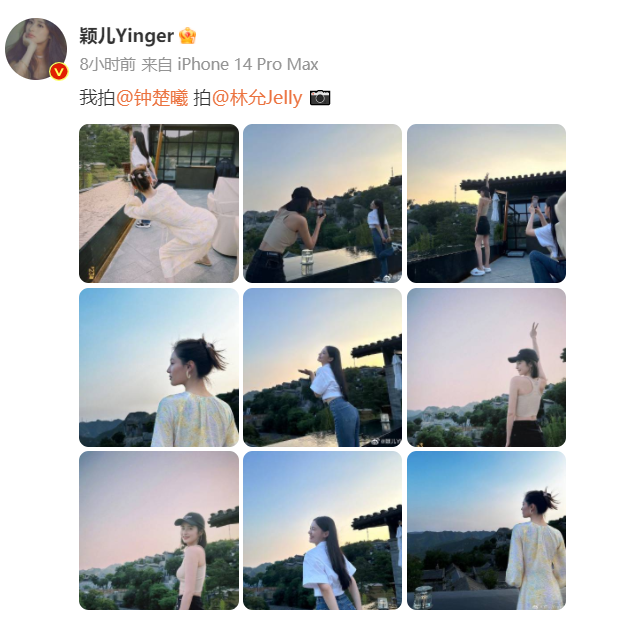View photo of woman in cap raising peace sign

pyautogui.click(x=486, y=367)
